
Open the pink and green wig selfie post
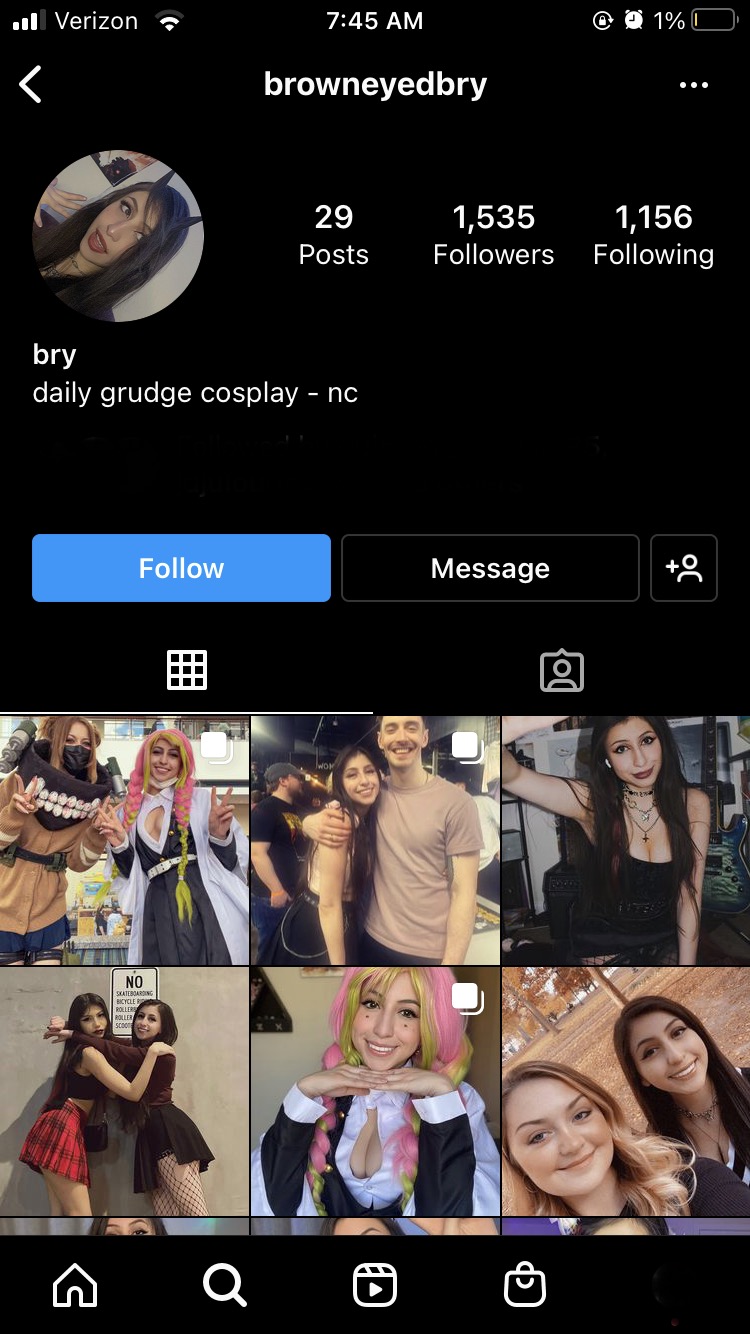[x=375, y=1091]
